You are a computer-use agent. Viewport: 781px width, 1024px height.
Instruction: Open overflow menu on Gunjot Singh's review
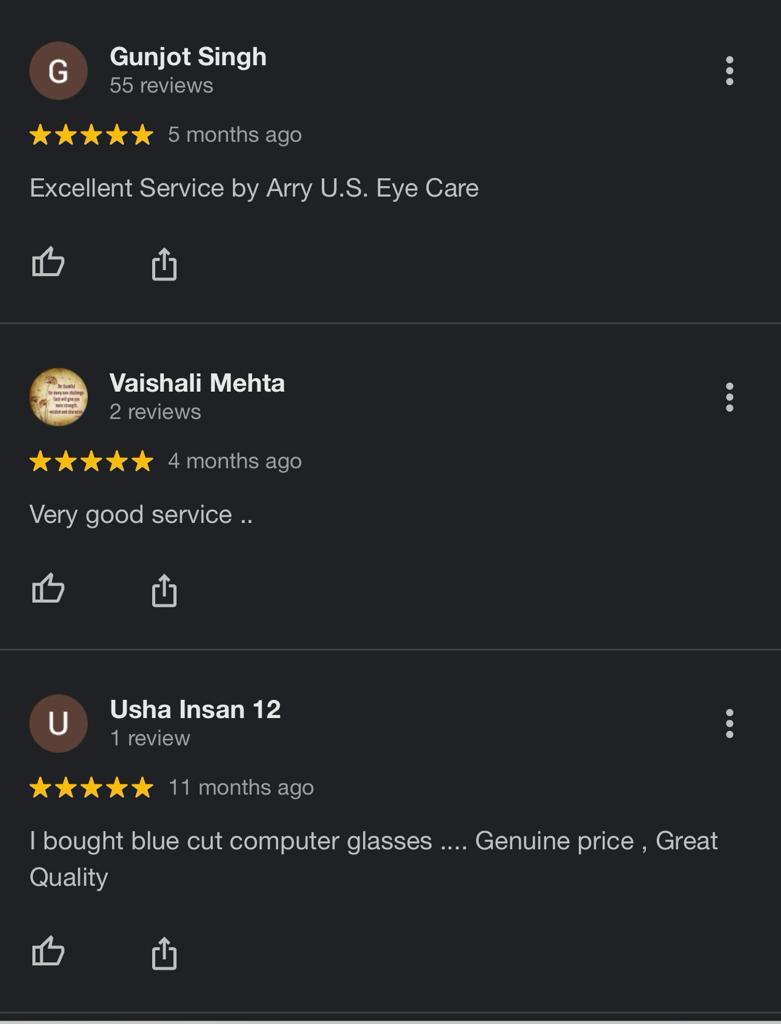[x=729, y=71]
